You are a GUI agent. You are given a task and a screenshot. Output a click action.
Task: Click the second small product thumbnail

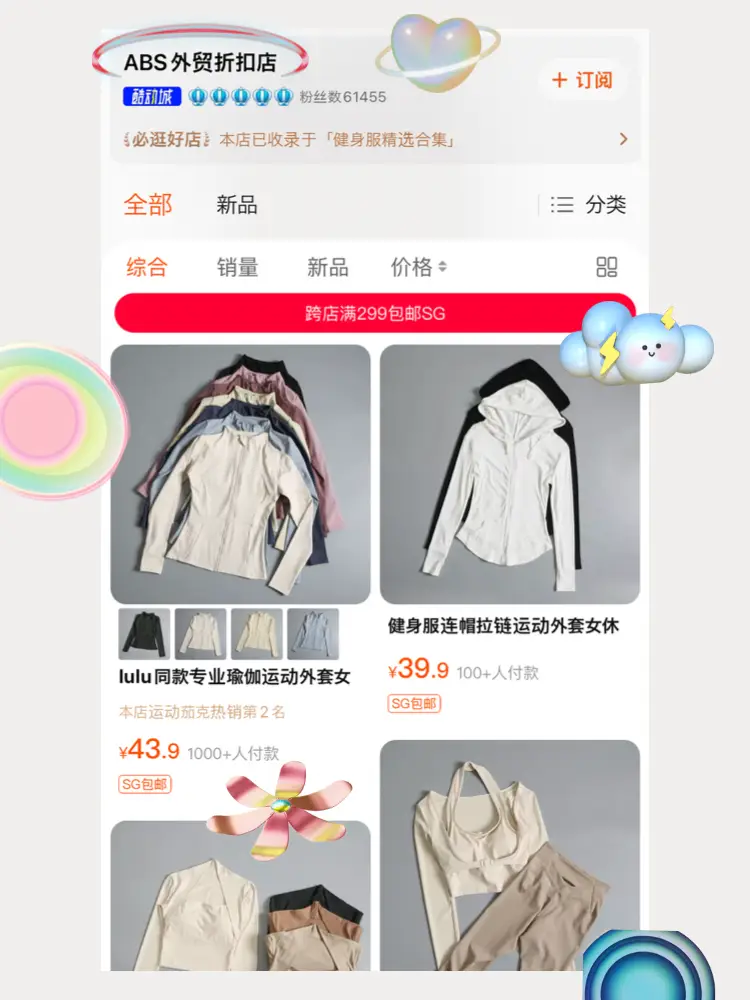(x=202, y=632)
